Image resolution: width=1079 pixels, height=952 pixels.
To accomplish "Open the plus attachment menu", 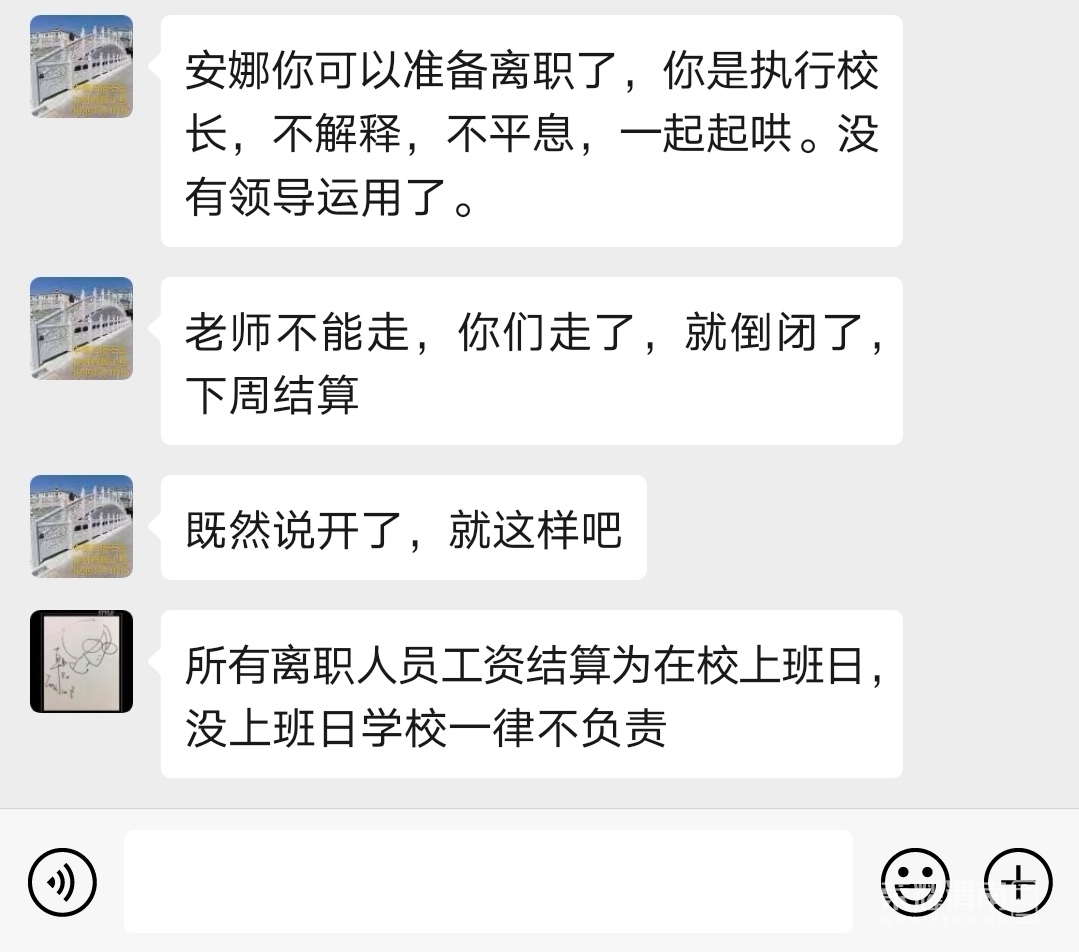I will tap(1018, 882).
